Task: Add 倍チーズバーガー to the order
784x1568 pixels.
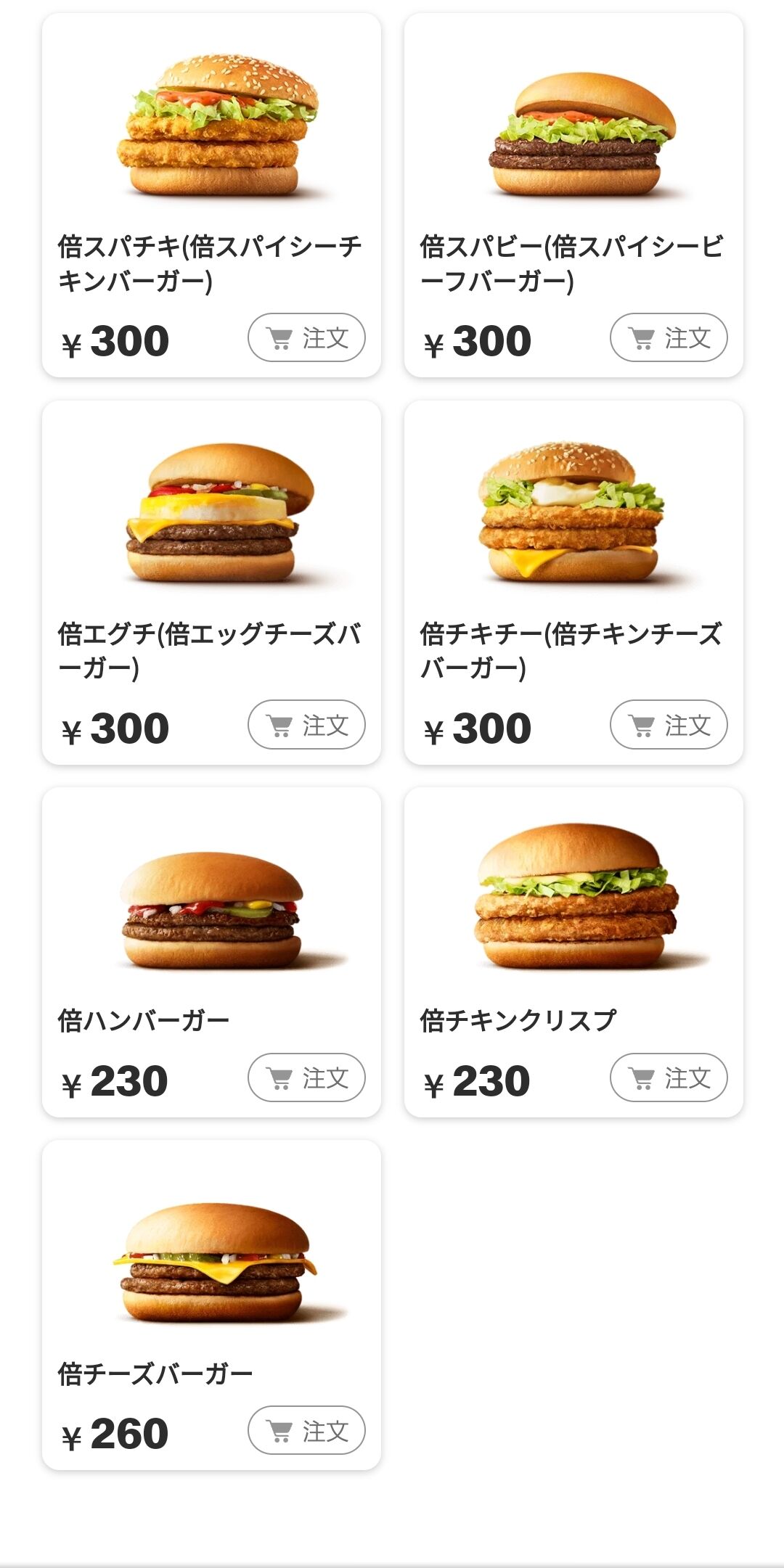Action: (x=306, y=1430)
